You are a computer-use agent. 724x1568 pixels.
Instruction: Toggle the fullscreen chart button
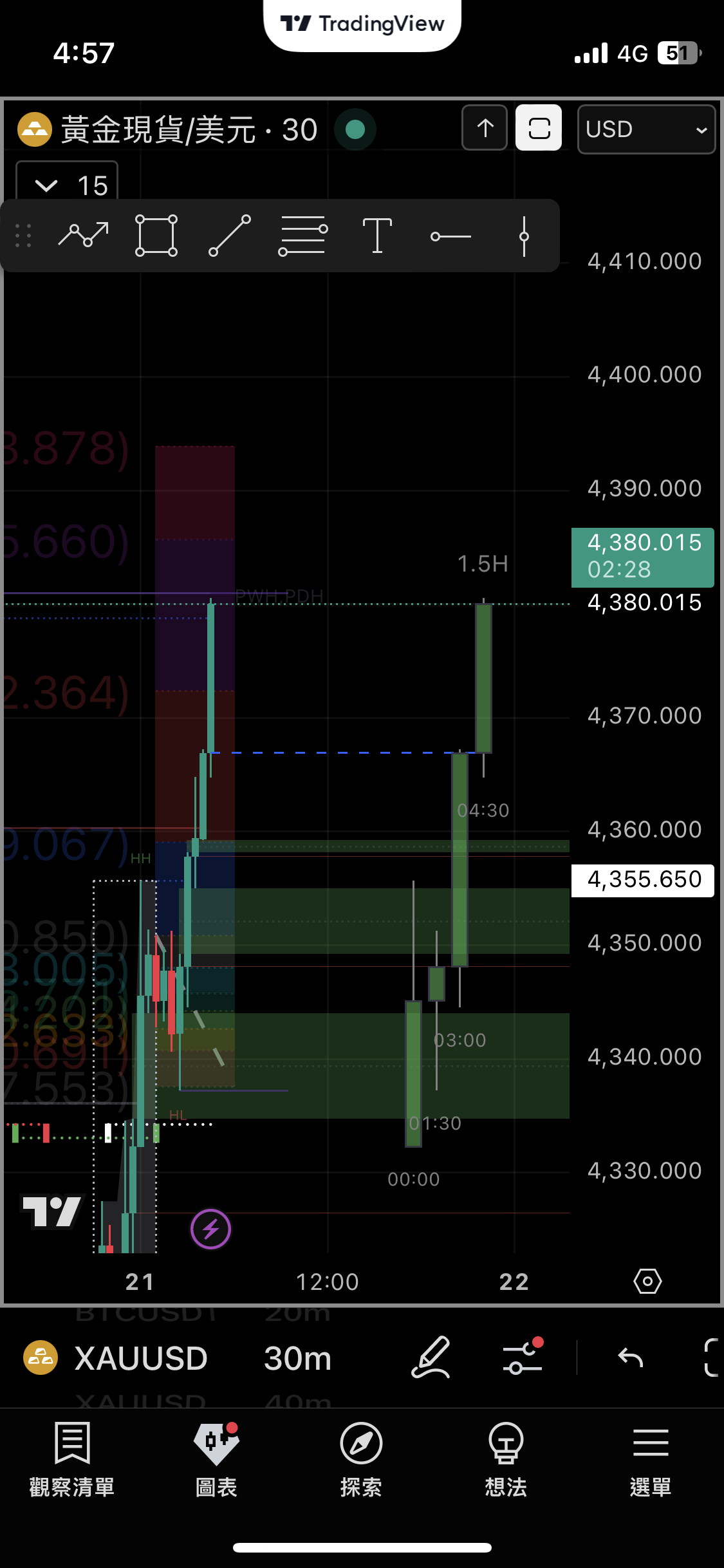point(539,128)
